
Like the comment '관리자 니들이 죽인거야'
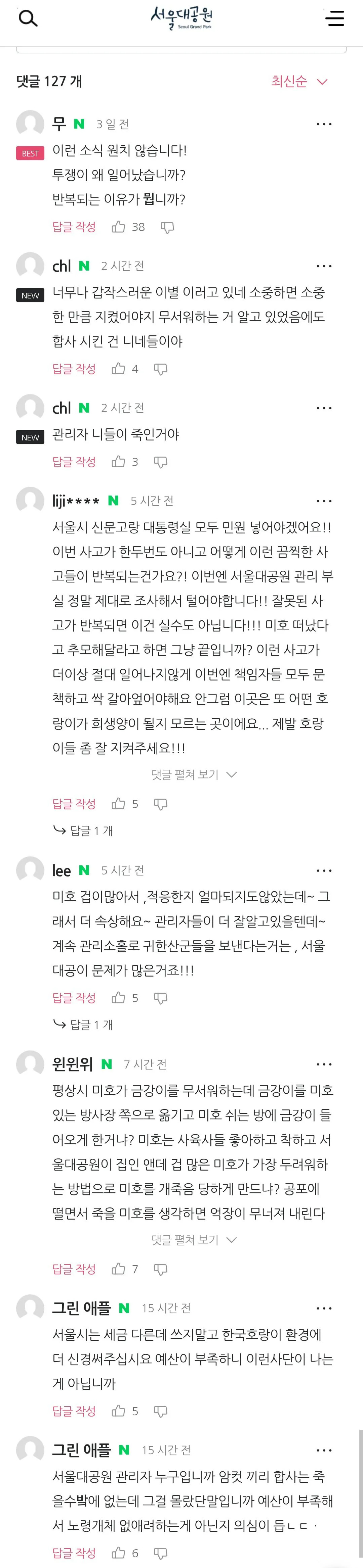119,462
